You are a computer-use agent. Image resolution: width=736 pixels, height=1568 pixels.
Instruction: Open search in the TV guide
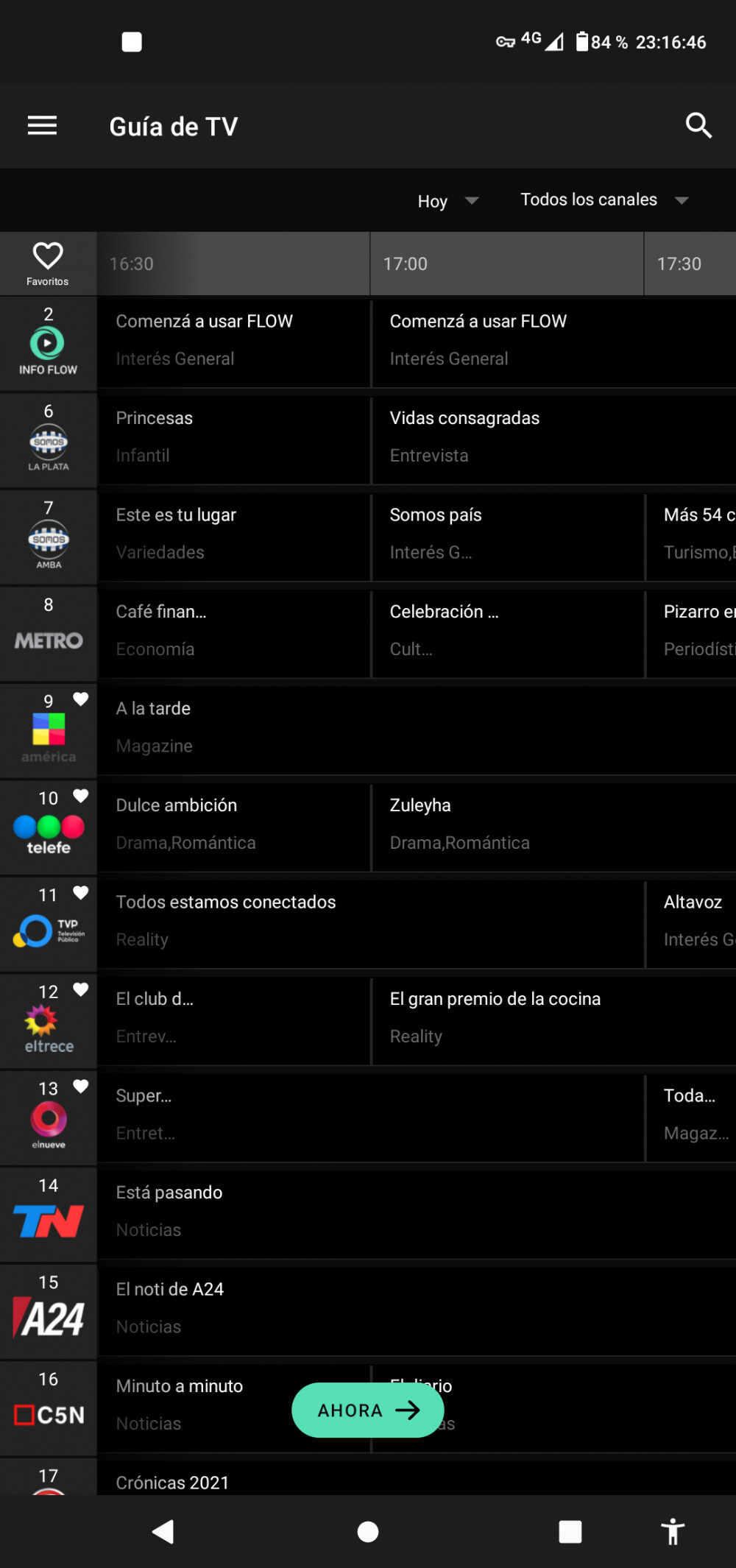tap(698, 126)
